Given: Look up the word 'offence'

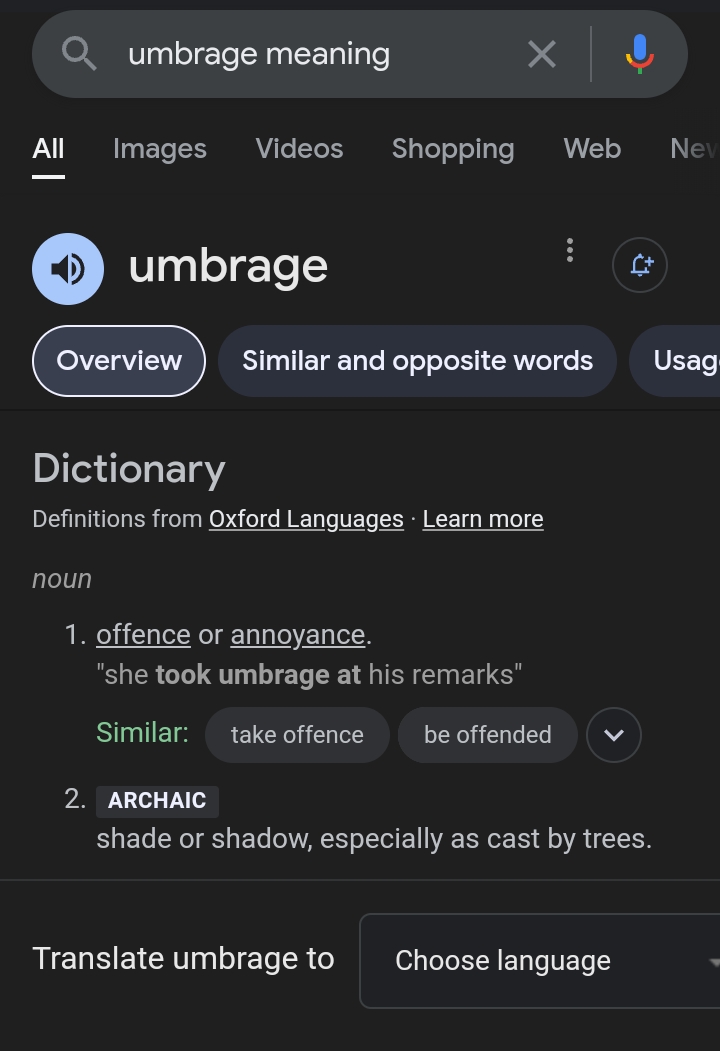Looking at the screenshot, I should pos(143,635).
